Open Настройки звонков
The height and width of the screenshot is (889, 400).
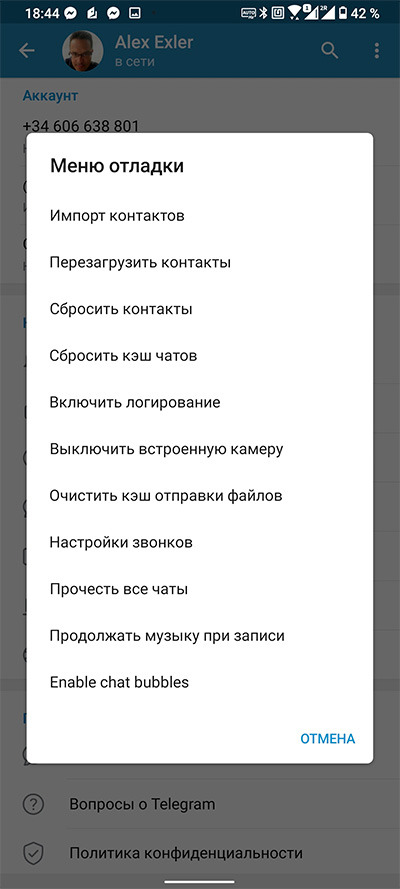click(199, 543)
